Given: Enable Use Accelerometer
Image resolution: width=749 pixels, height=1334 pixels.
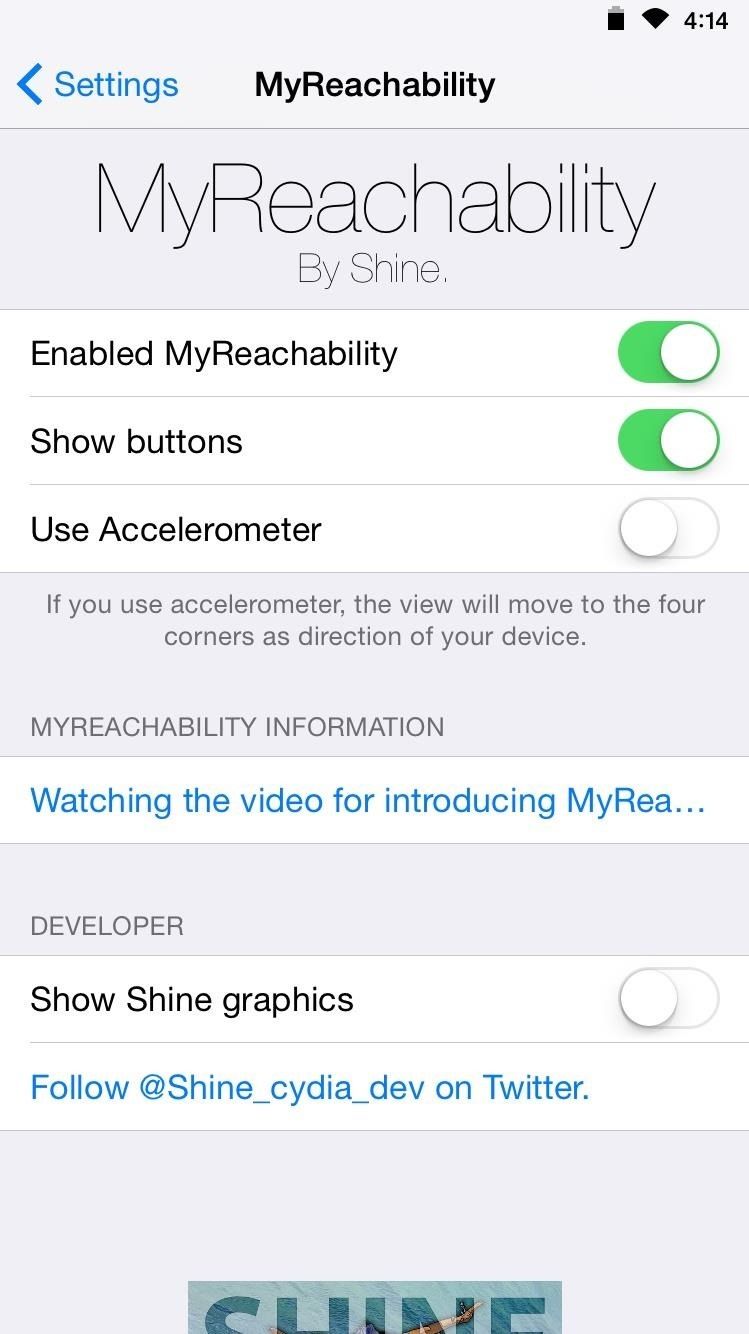Looking at the screenshot, I should point(668,529).
